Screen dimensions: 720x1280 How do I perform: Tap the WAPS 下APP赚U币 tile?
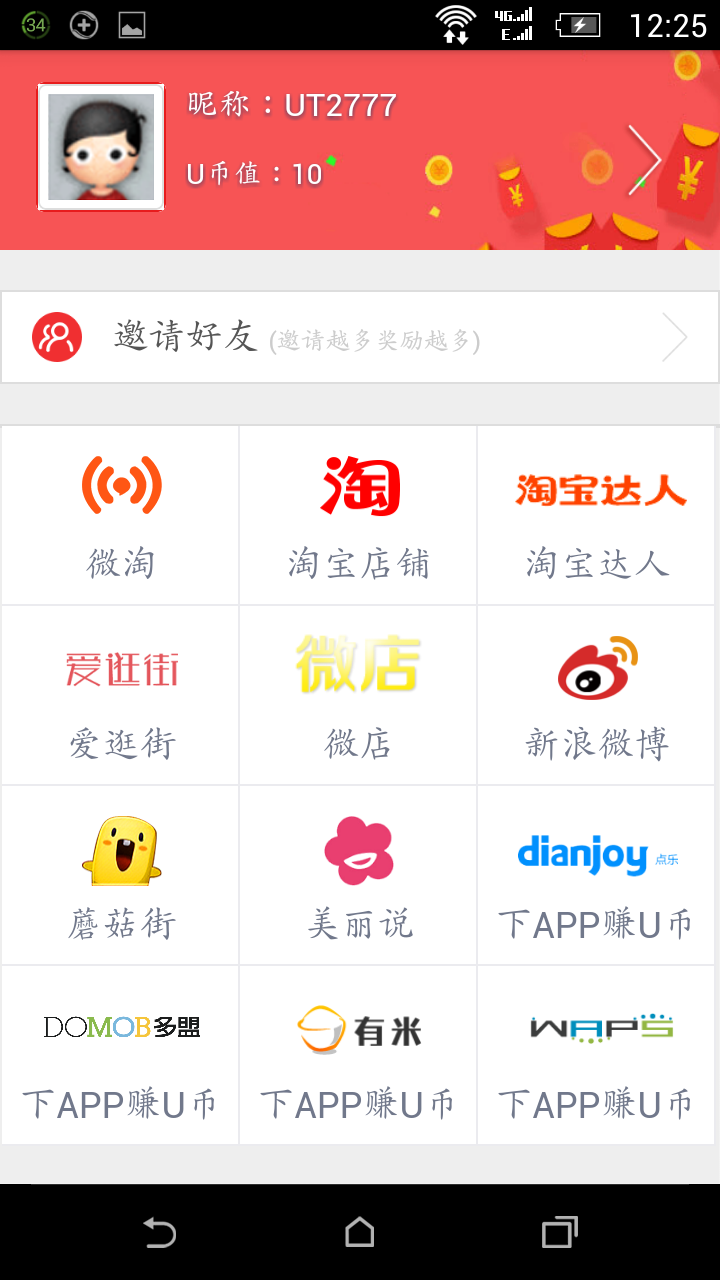(x=597, y=1055)
